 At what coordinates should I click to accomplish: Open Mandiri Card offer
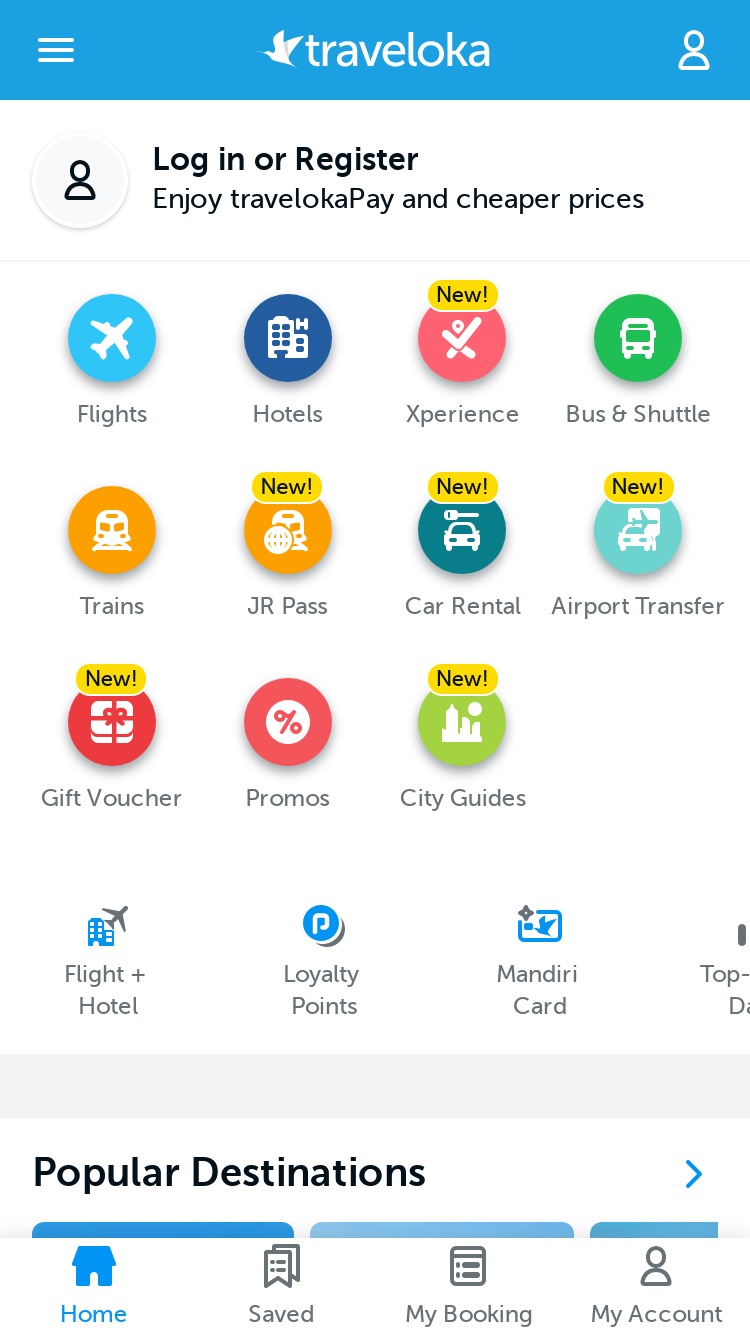click(539, 962)
